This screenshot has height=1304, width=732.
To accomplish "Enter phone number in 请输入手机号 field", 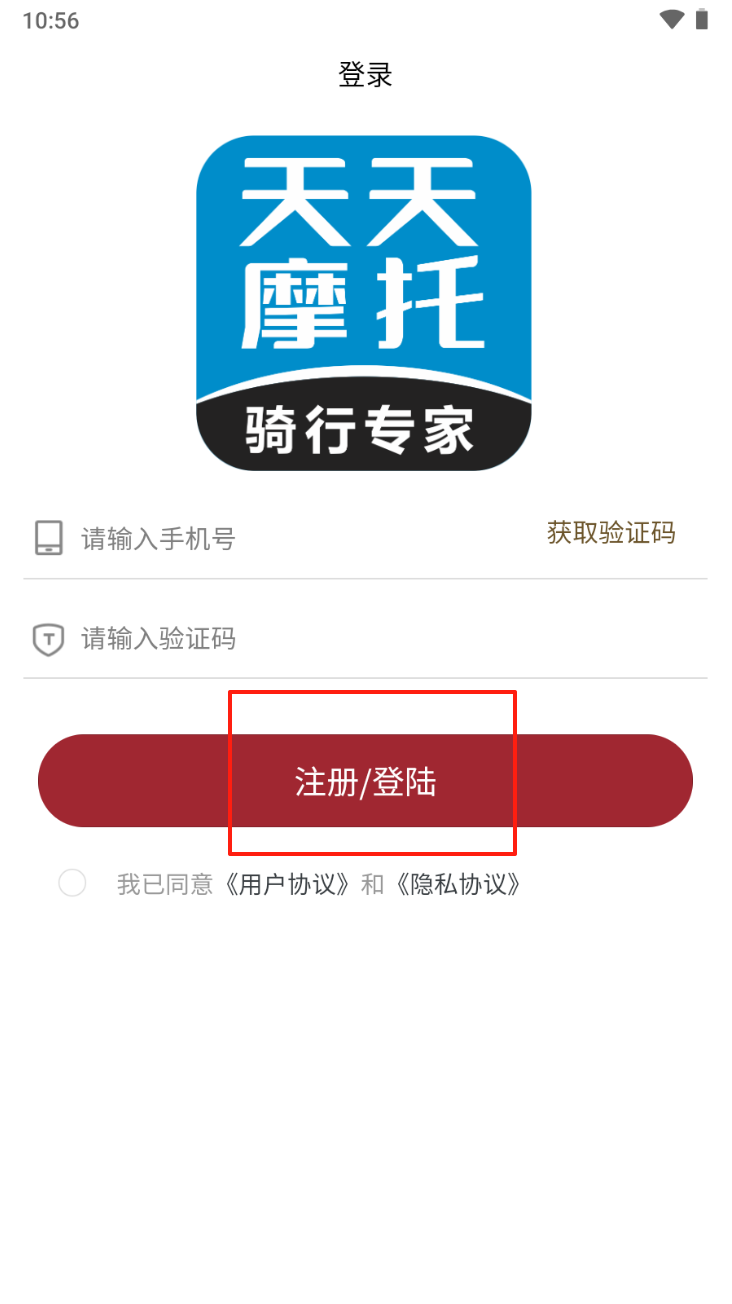I will click(300, 539).
